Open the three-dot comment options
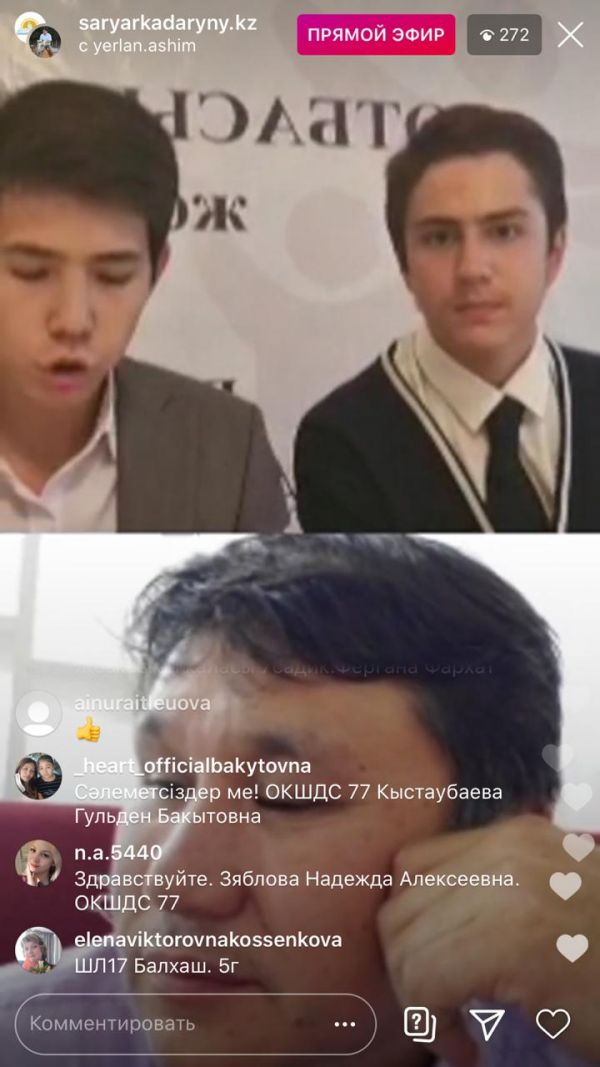The width and height of the screenshot is (600, 1067). [344, 1024]
